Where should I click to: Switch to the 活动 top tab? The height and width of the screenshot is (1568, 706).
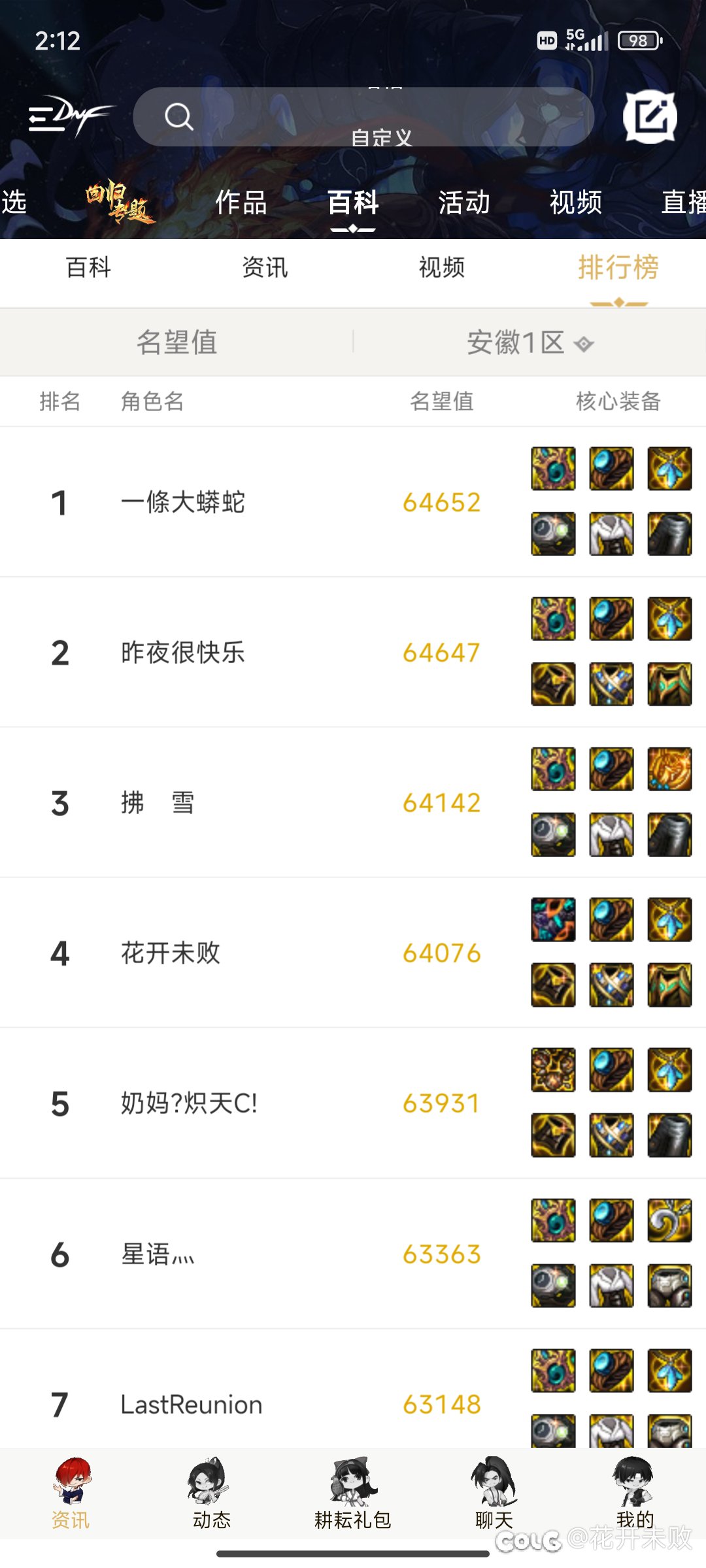tap(464, 203)
